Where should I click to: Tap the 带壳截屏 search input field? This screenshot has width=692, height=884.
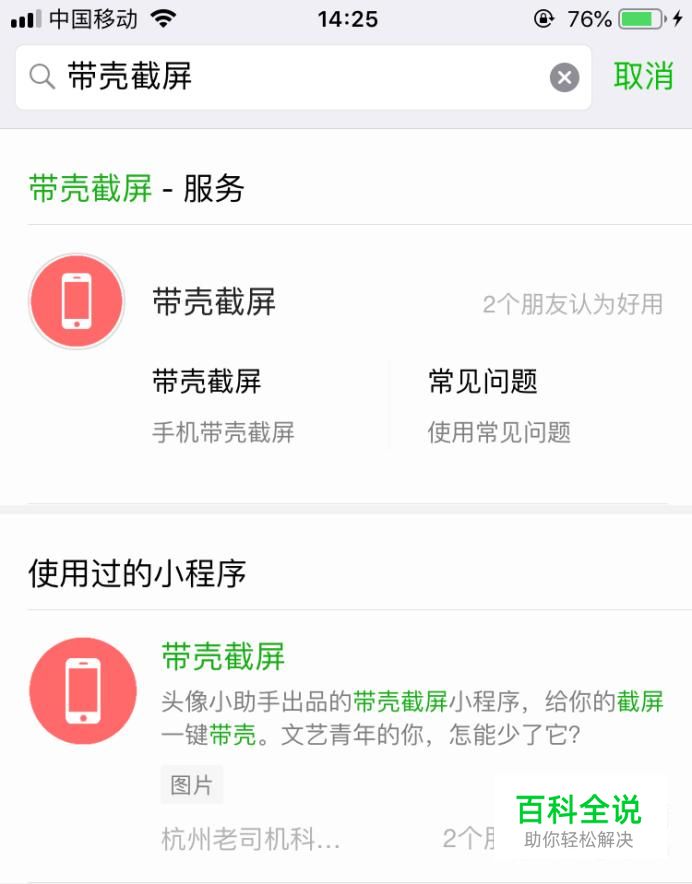point(300,77)
